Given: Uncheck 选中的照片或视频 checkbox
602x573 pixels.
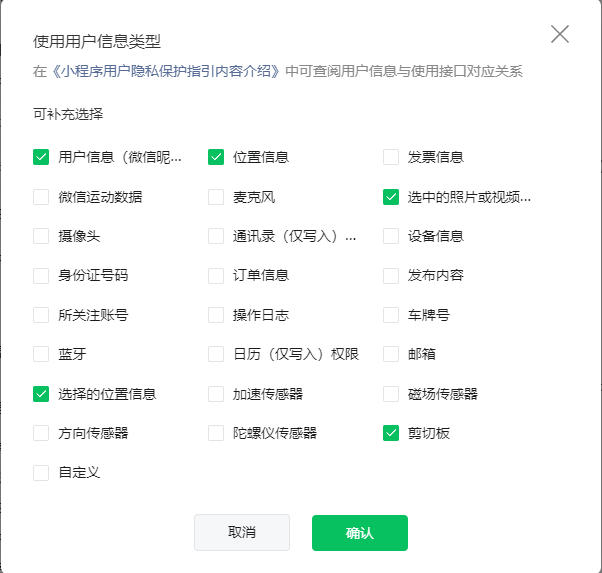Looking at the screenshot, I should tap(391, 197).
